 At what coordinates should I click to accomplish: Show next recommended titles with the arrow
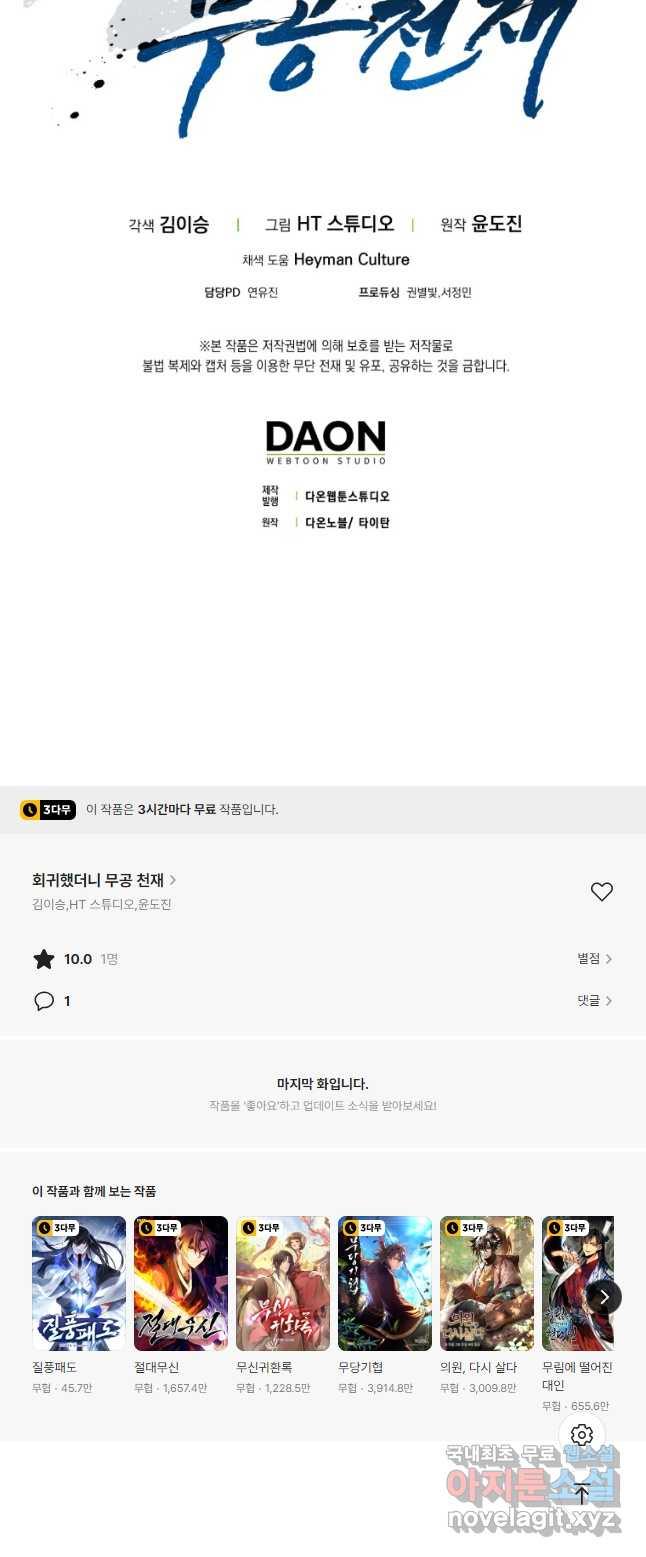(x=603, y=1297)
